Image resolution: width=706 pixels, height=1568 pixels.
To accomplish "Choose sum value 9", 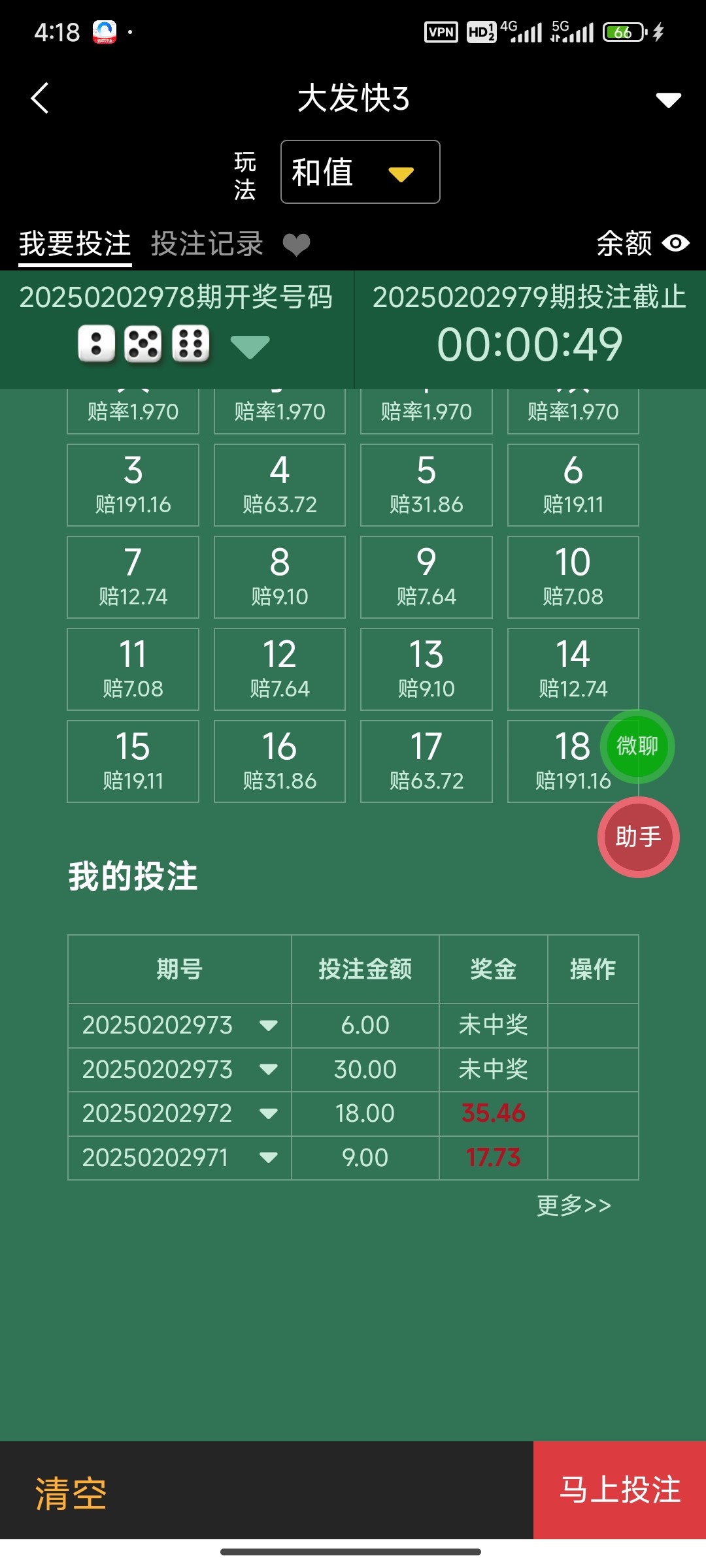I will tap(426, 577).
